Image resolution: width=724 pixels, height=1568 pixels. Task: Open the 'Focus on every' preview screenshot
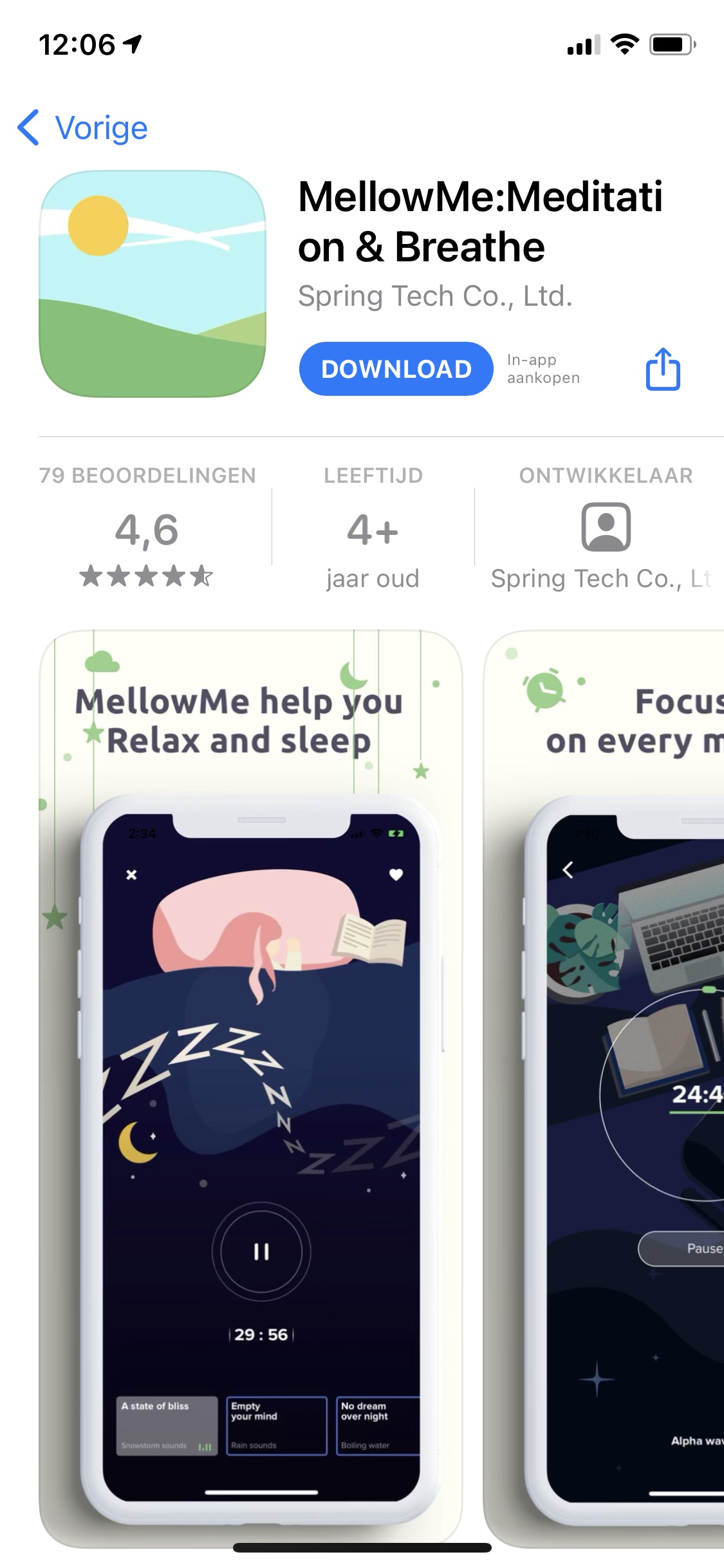pos(605,1088)
